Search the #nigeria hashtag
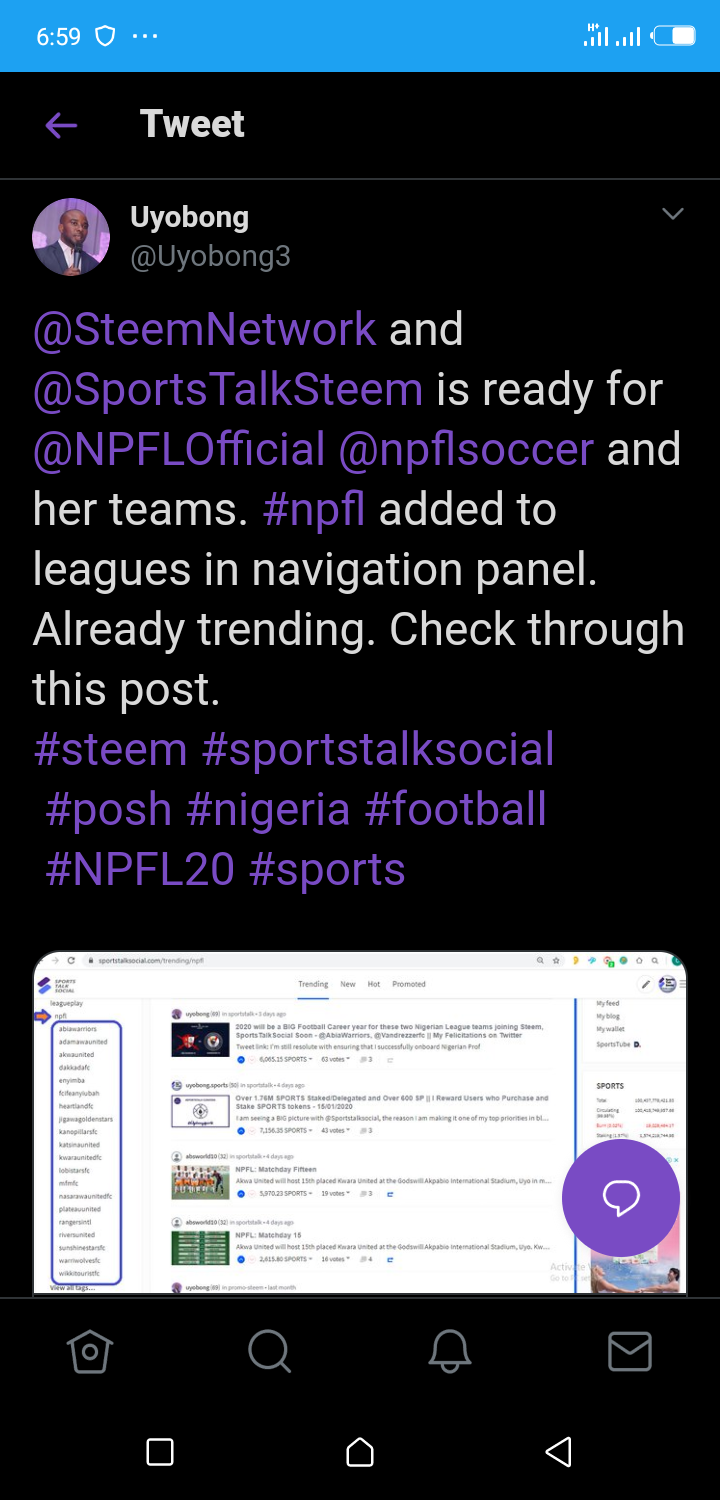Viewport: 720px width, 1500px height. click(x=268, y=810)
